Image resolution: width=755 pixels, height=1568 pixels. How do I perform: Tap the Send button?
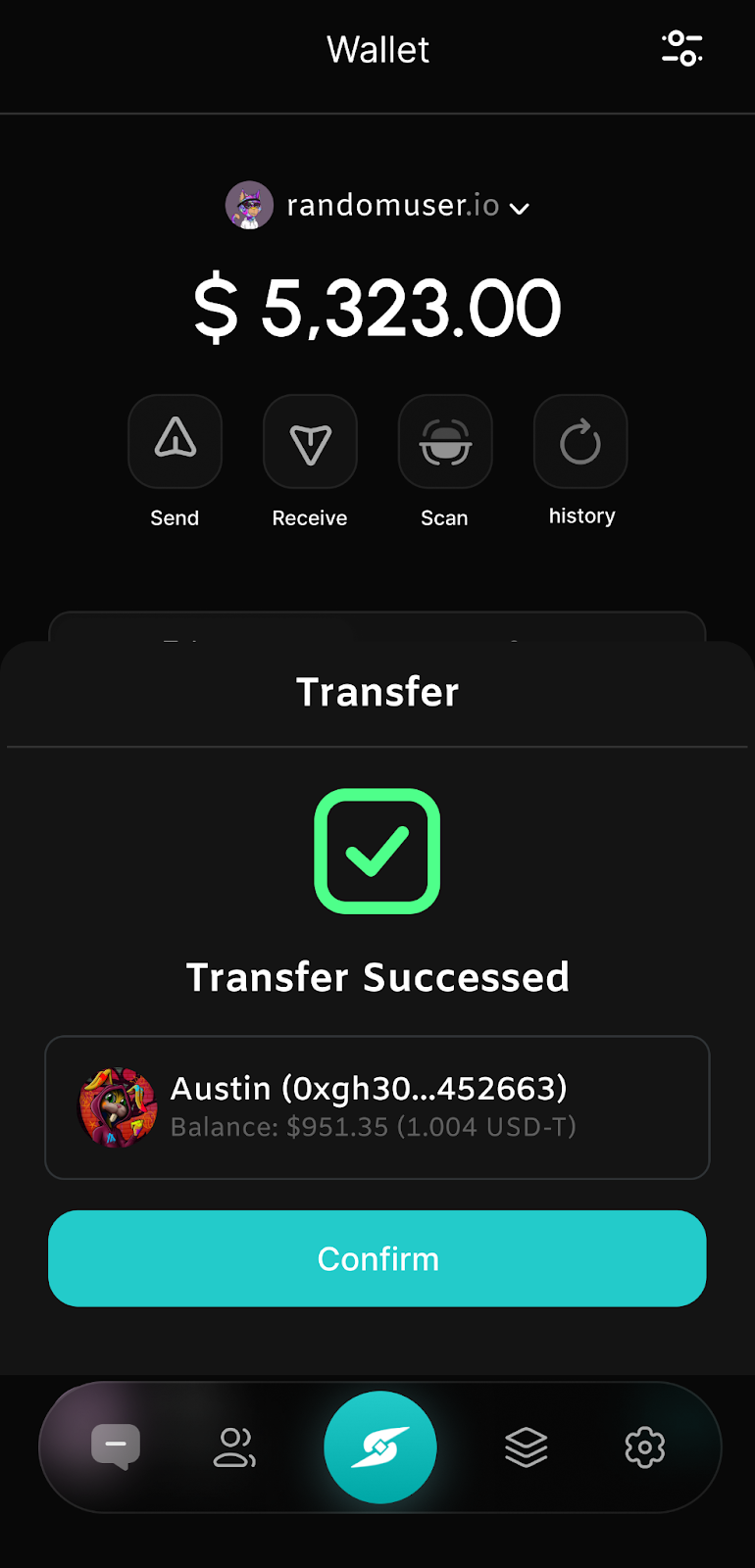pos(175,442)
